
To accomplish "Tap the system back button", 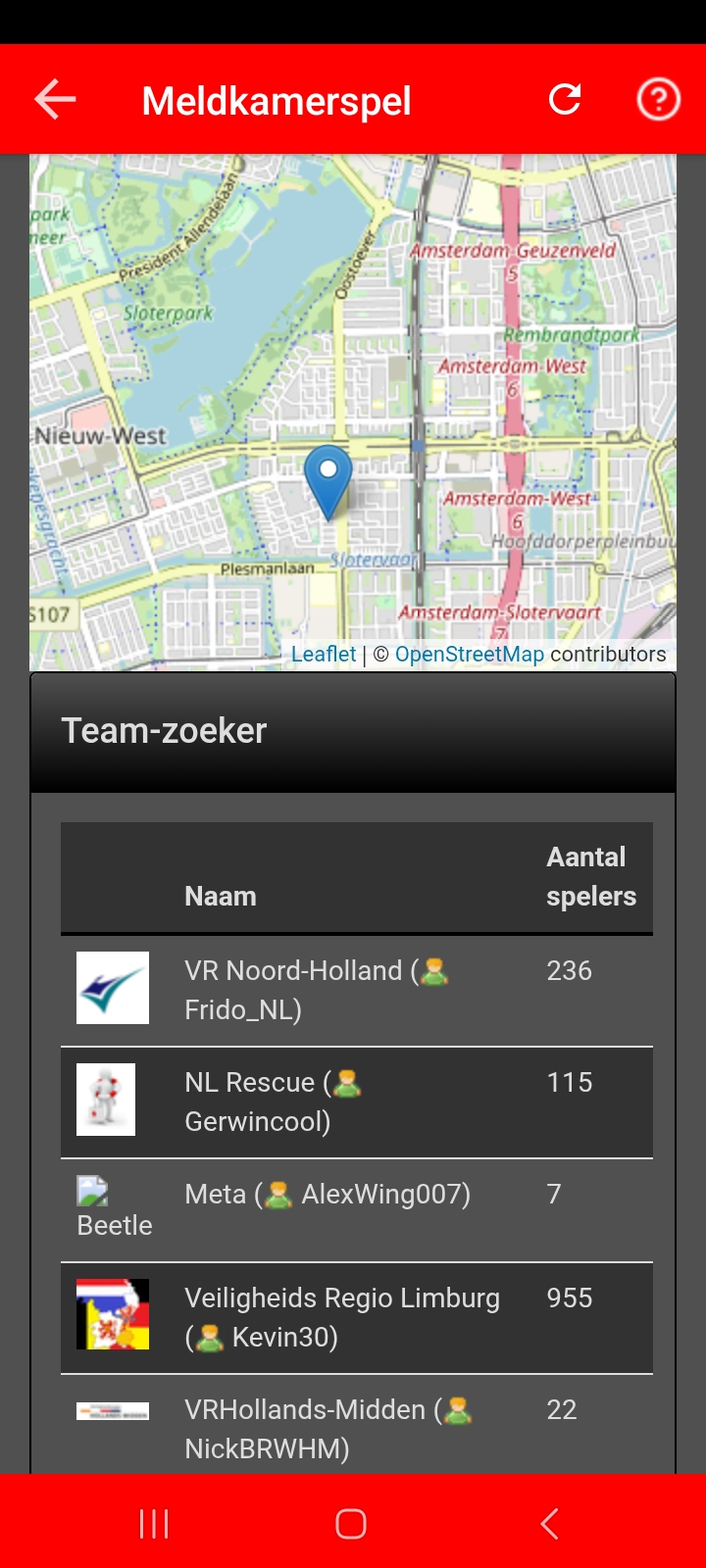I will pos(550,1524).
